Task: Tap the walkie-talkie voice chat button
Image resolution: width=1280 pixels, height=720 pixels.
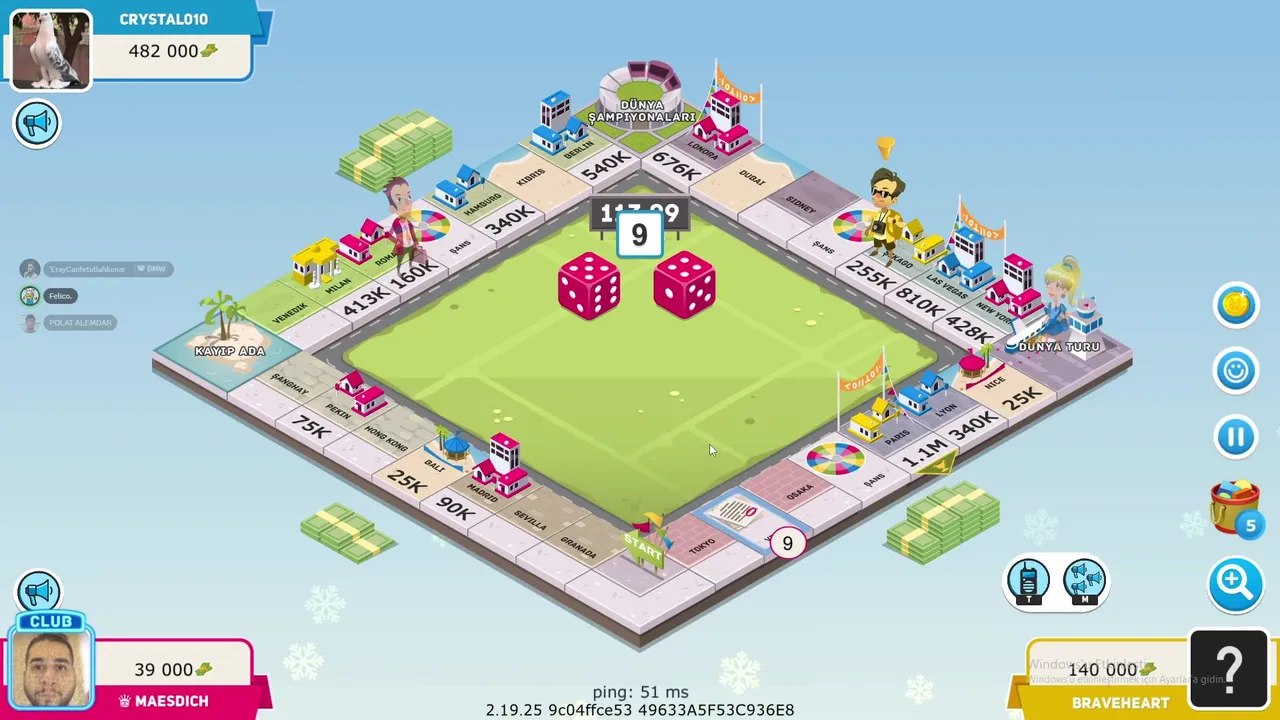Action: click(1028, 582)
